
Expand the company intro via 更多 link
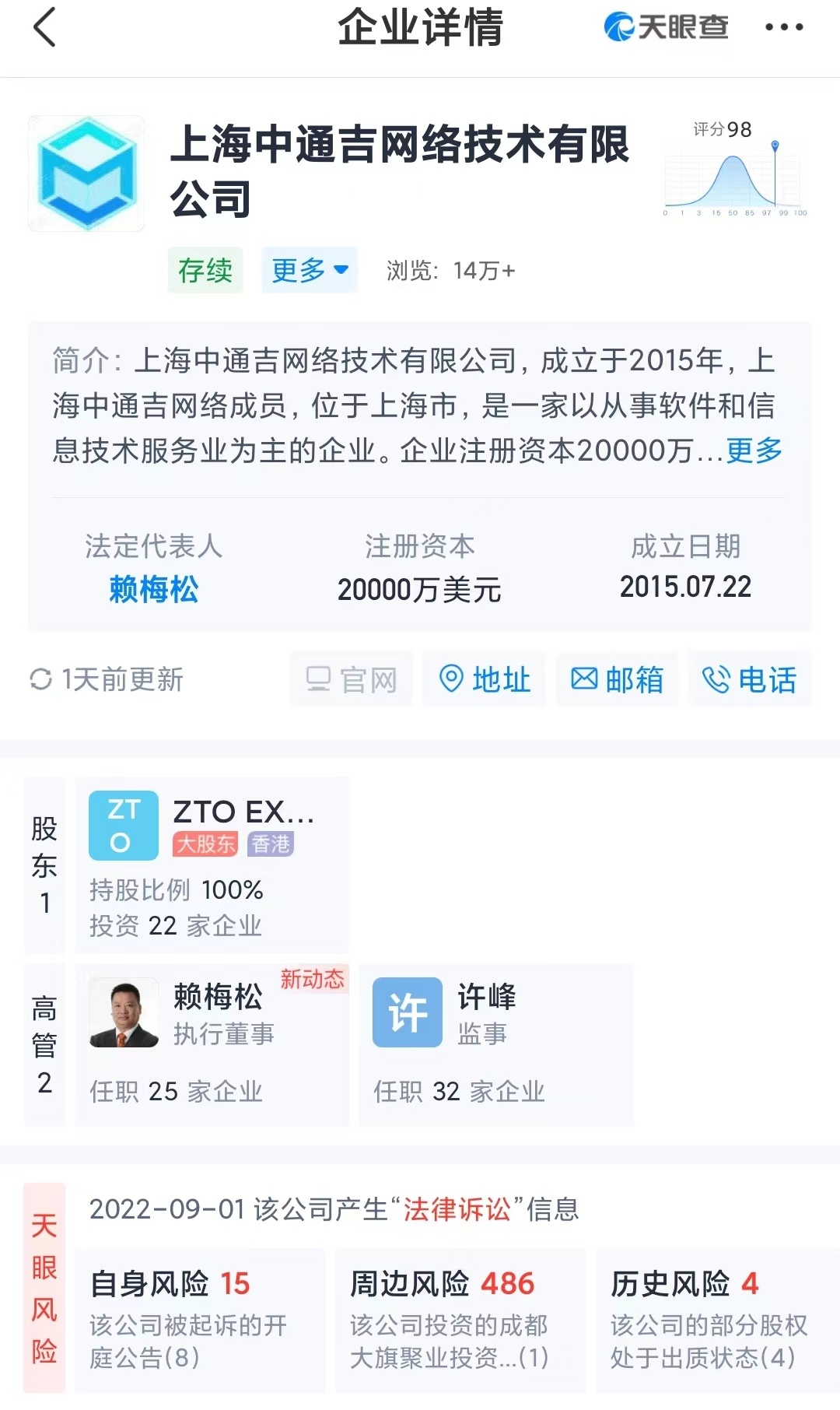click(x=754, y=450)
